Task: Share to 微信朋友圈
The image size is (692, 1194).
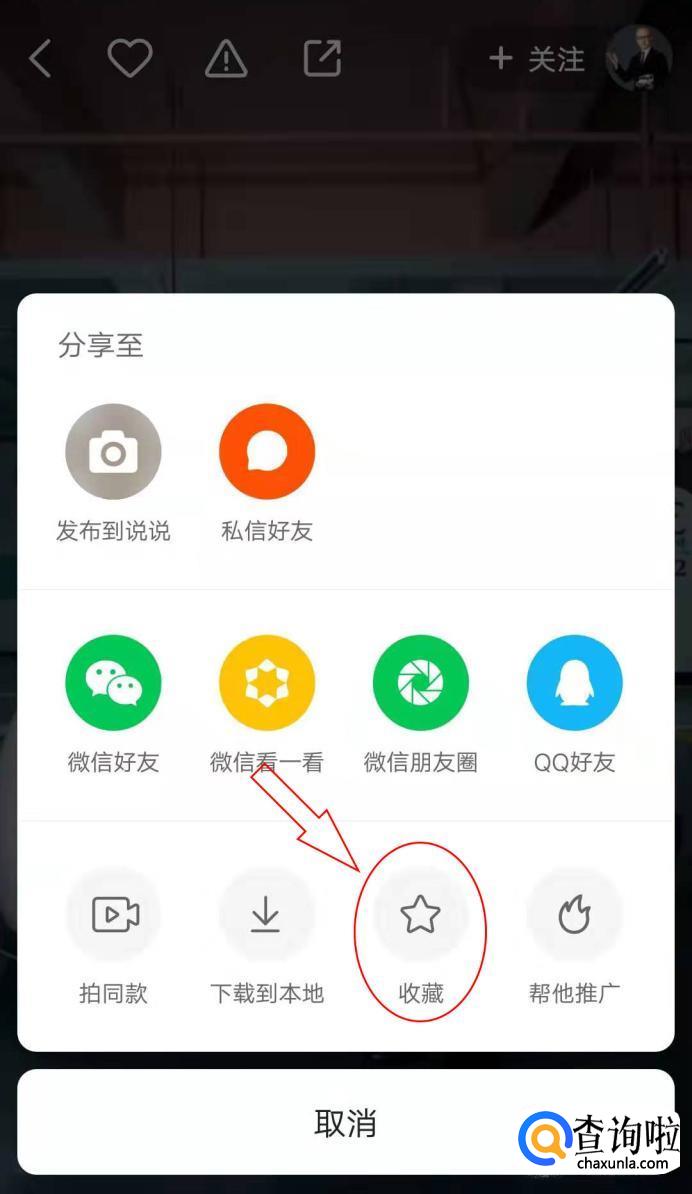Action: 420,684
